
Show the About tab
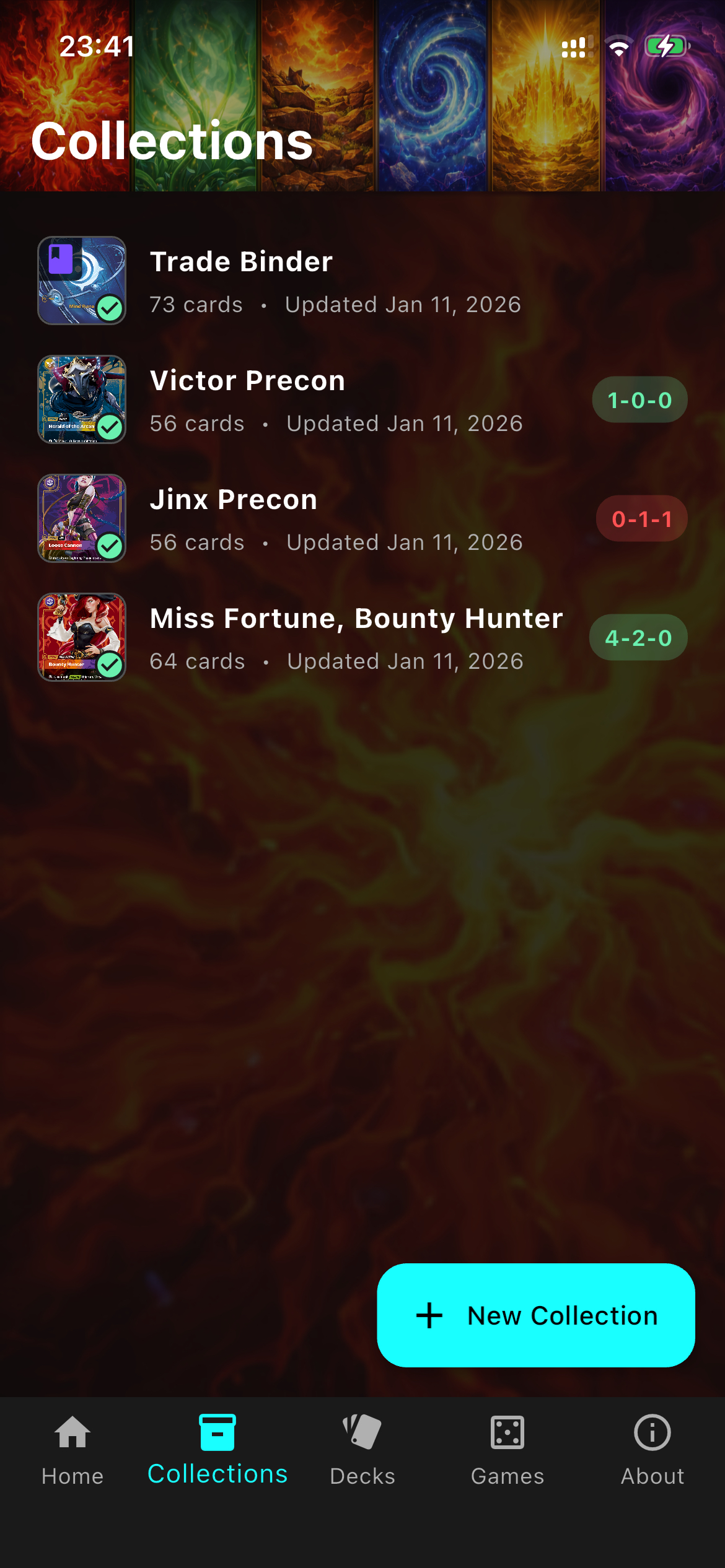click(652, 1450)
